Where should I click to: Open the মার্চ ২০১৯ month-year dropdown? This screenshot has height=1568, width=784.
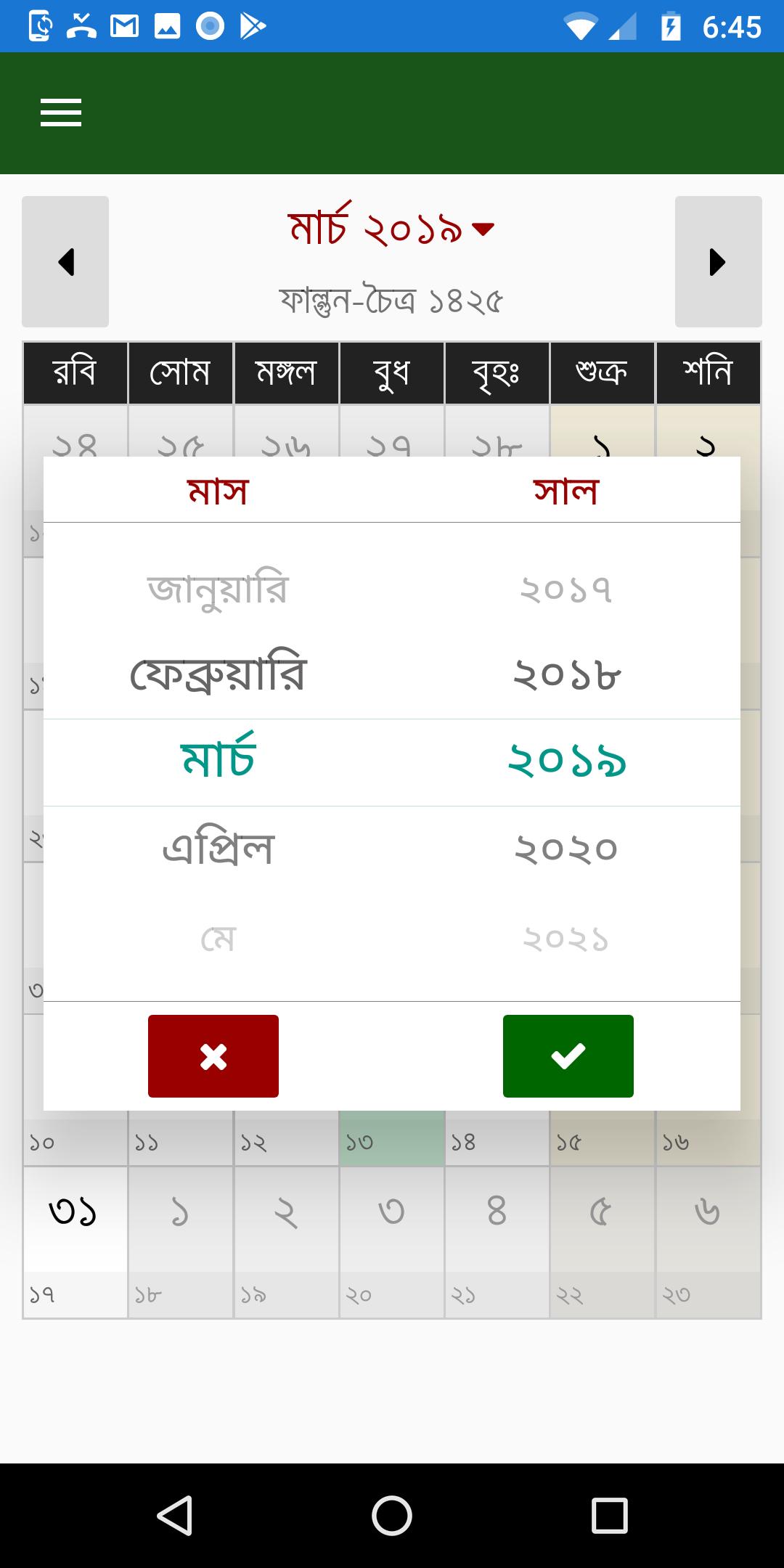point(392,229)
